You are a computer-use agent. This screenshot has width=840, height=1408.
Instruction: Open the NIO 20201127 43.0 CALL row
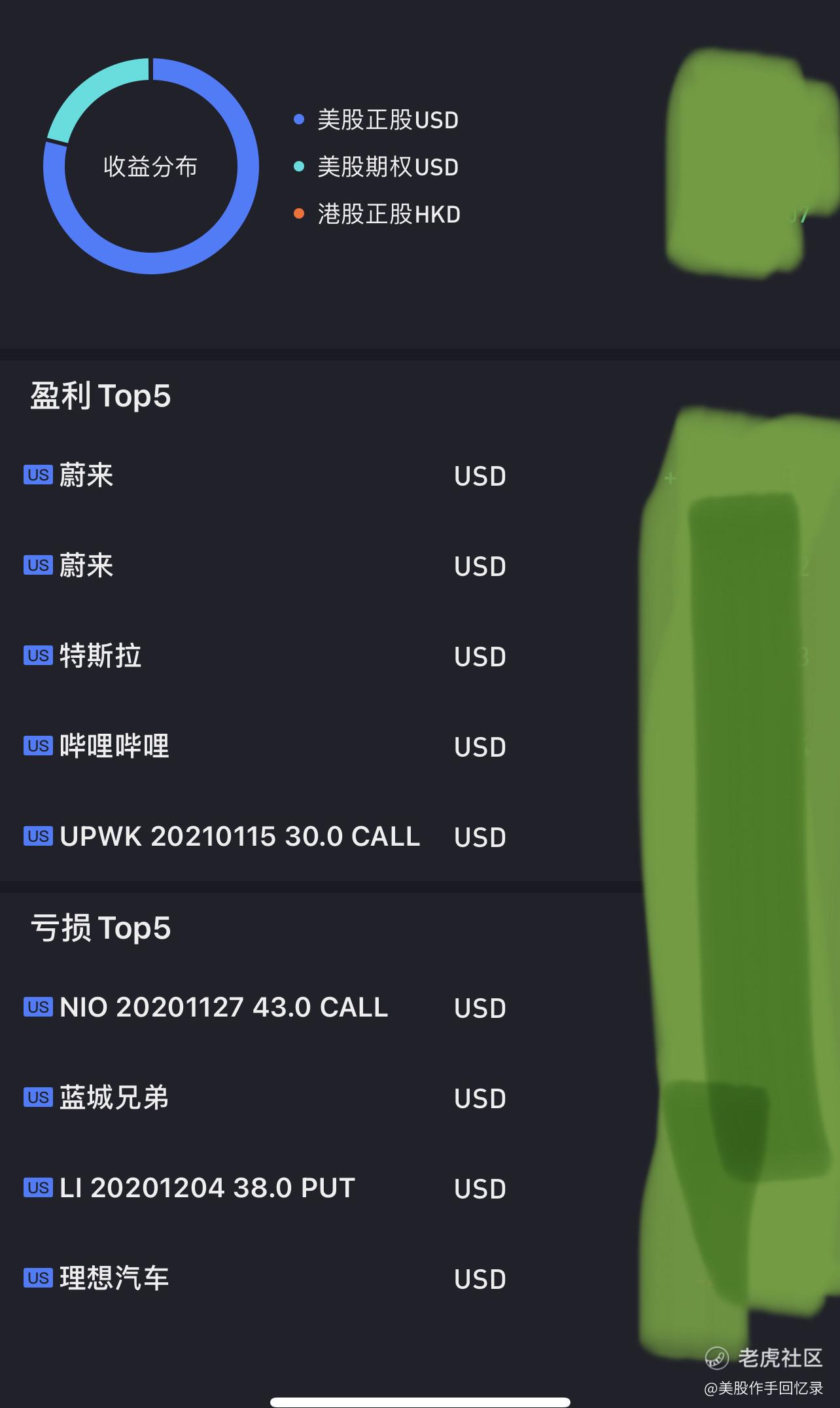pos(420,1007)
